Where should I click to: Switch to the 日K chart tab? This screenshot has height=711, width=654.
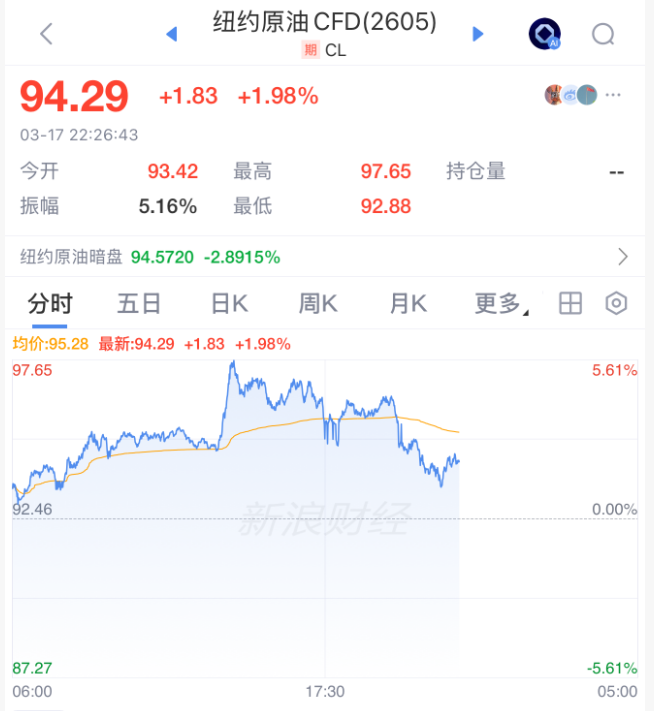[x=229, y=304]
